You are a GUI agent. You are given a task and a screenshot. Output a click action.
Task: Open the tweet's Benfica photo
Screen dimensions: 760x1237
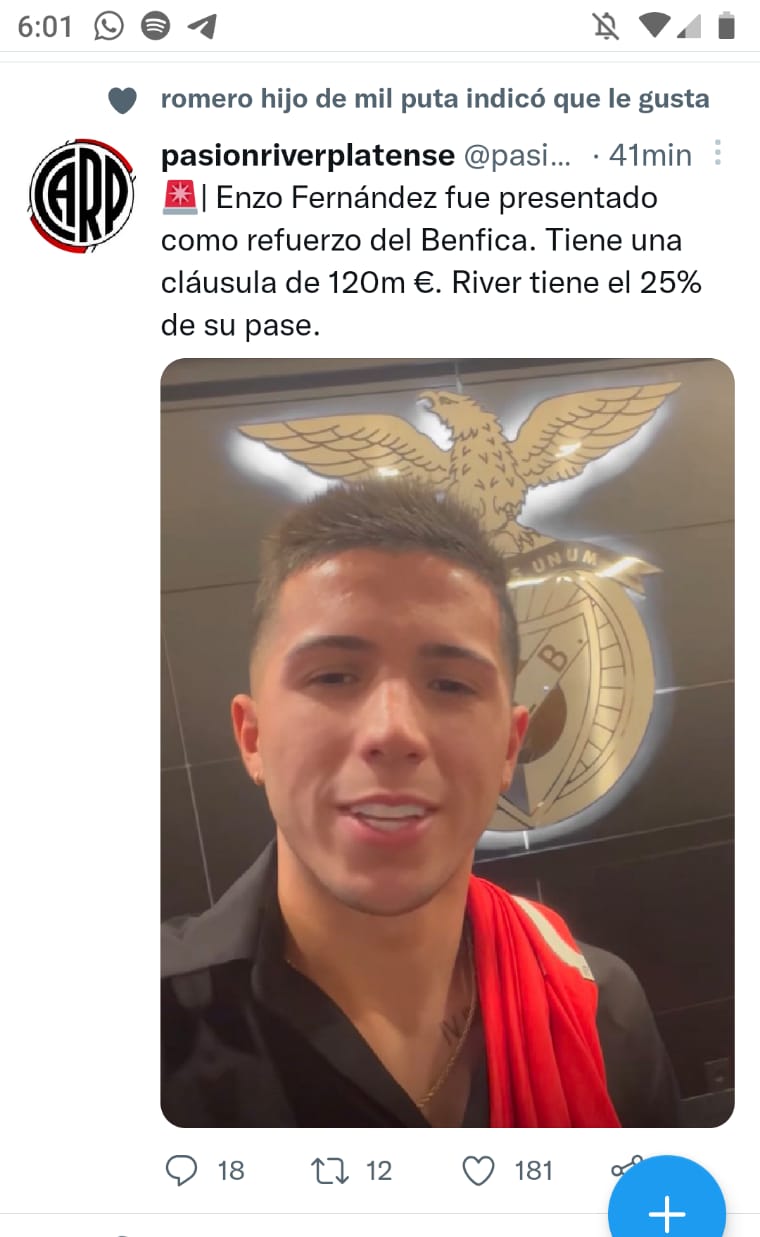447,743
